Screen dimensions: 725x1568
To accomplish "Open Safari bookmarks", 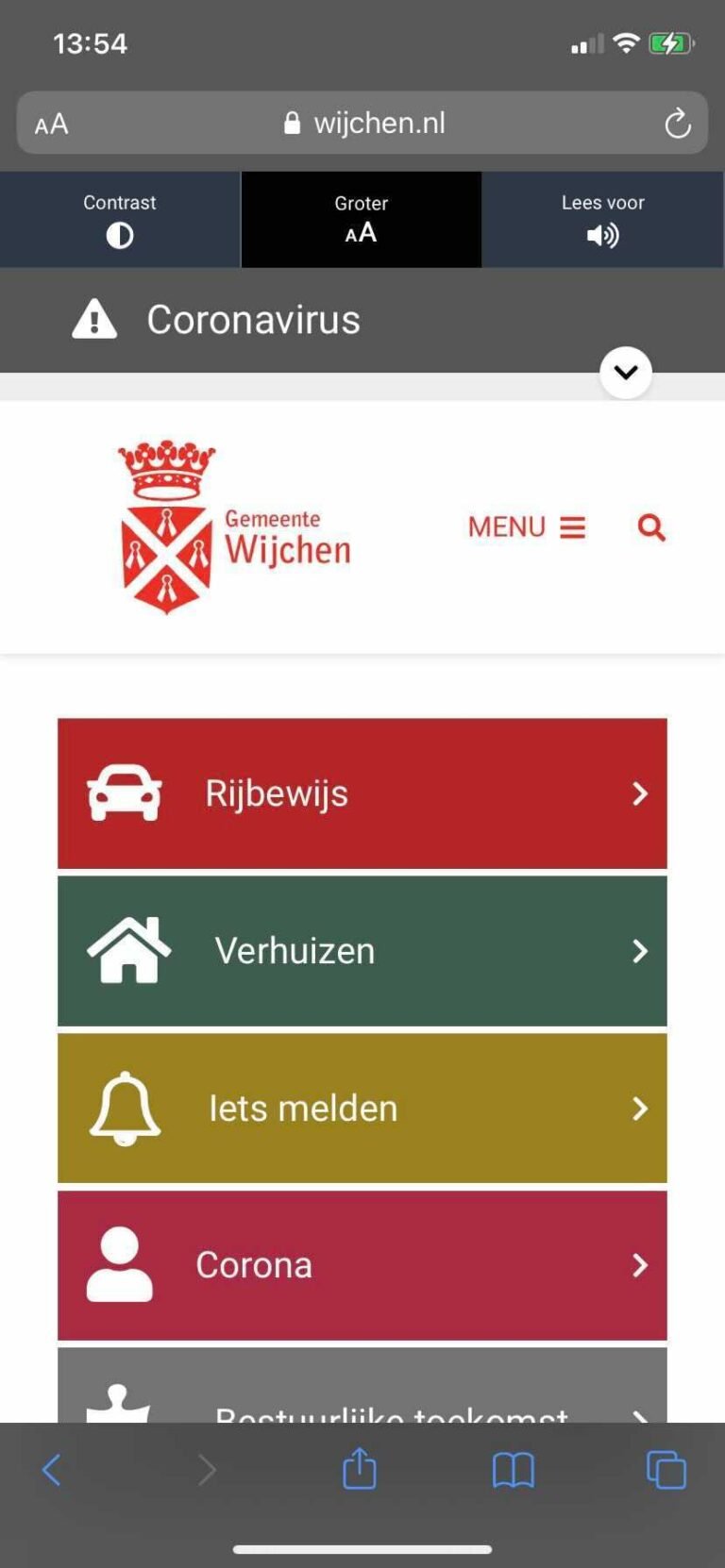I will click(513, 1469).
